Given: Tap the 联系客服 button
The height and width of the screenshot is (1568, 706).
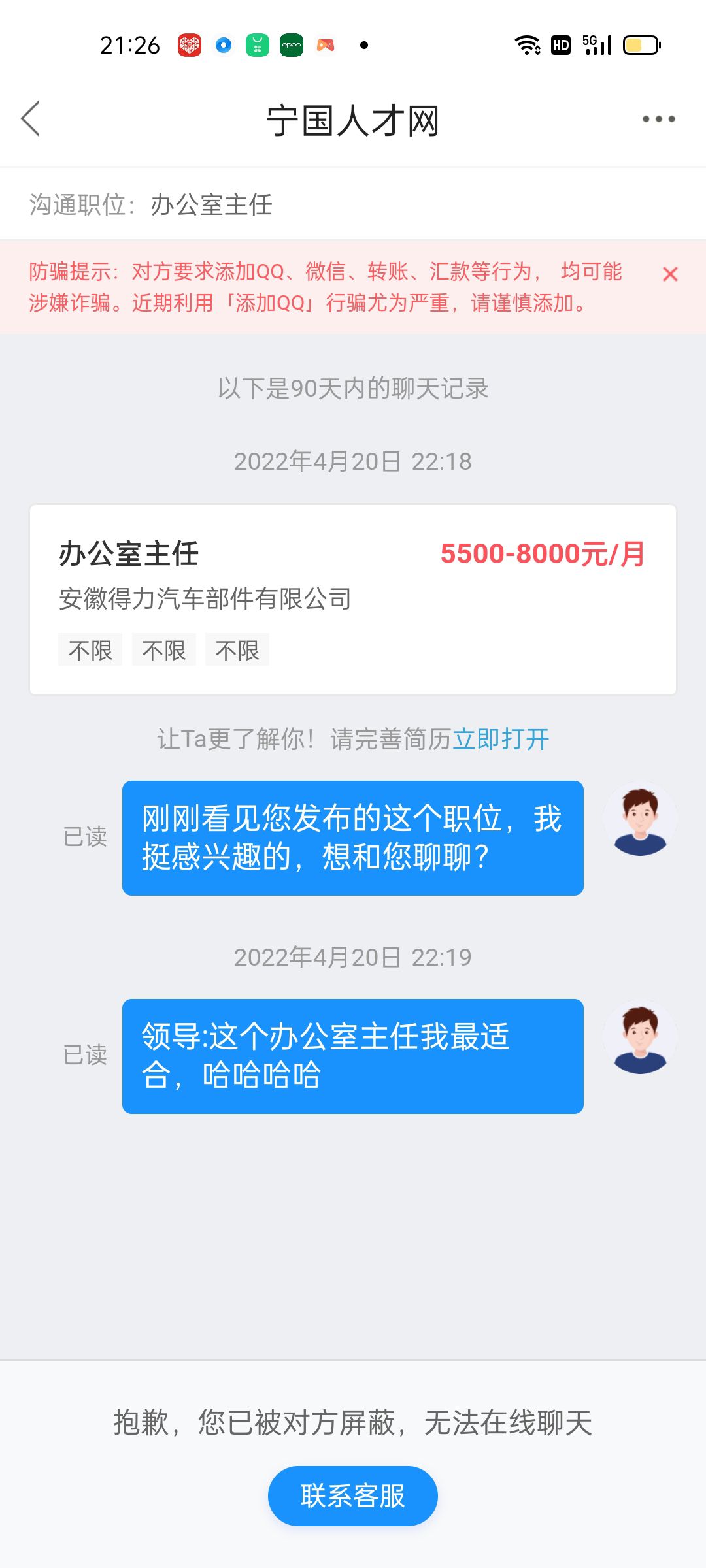Looking at the screenshot, I should [353, 1496].
